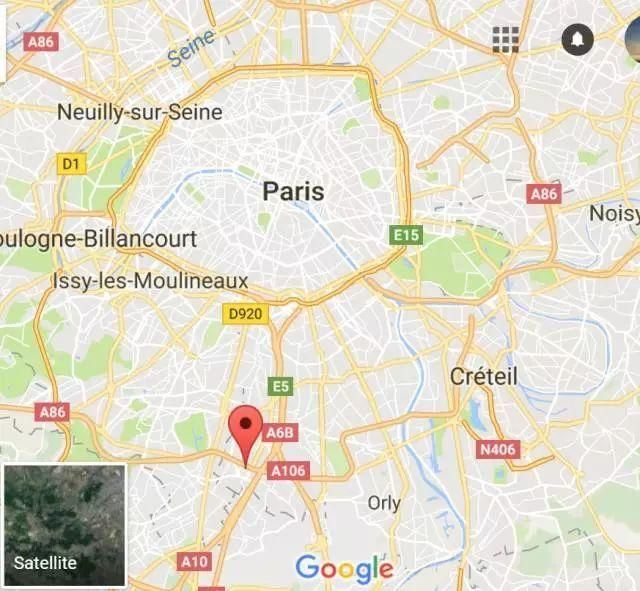The height and width of the screenshot is (591, 640).
Task: Open the notifications bell
Action: [578, 40]
